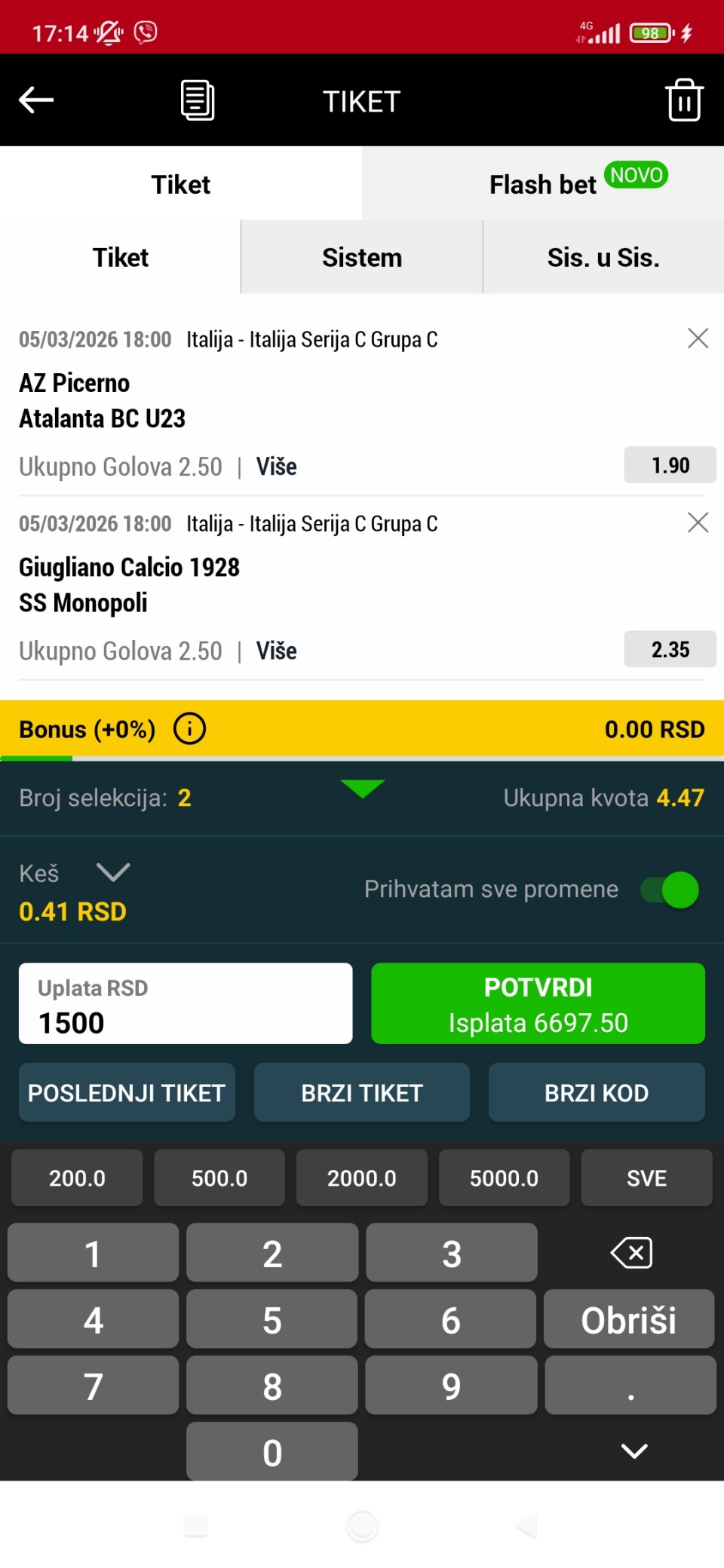Delete the ticket with trash icon
The image size is (724, 1568).
(x=684, y=100)
